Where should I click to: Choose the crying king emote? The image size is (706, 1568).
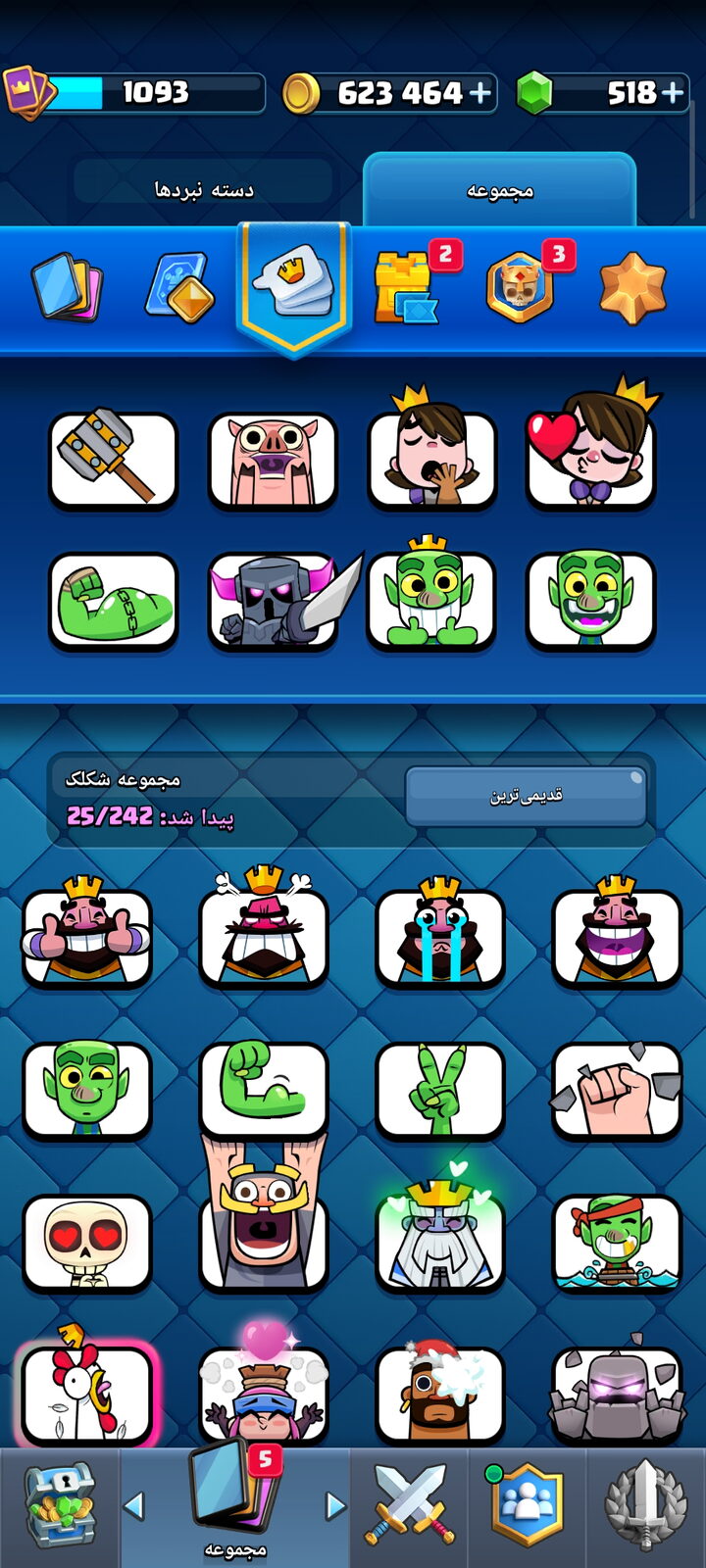coord(440,933)
